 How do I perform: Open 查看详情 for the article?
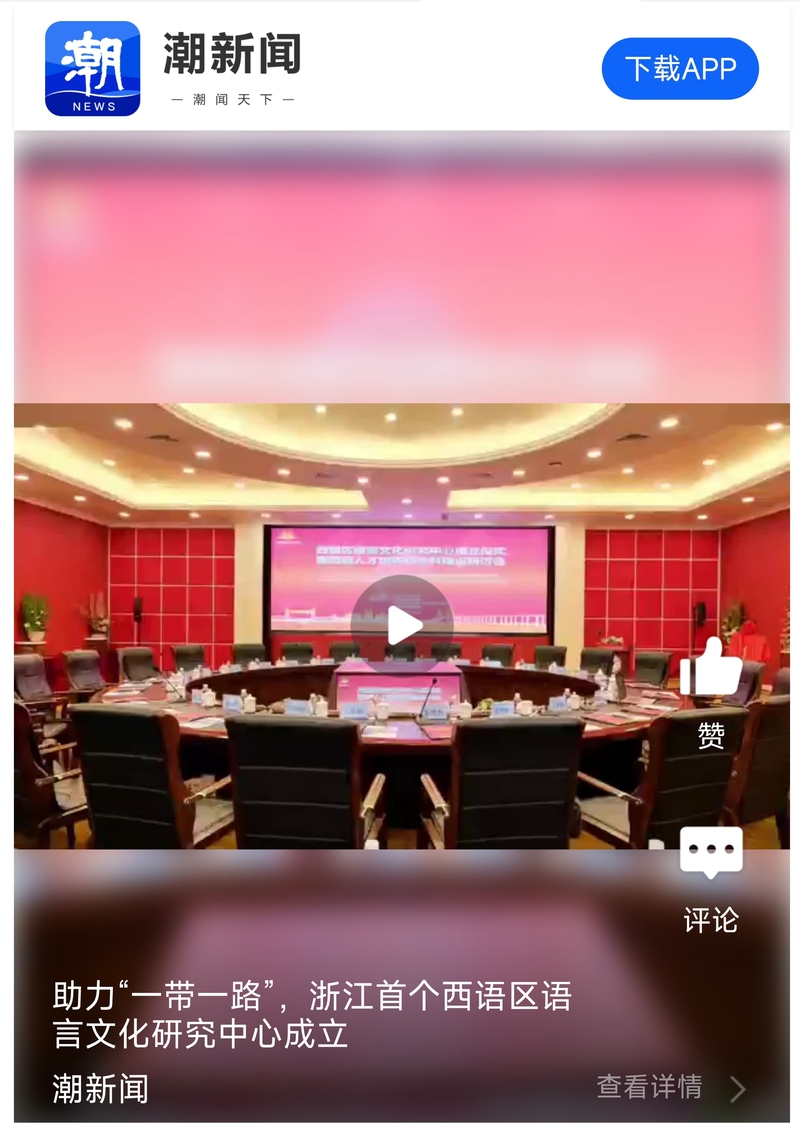[670, 1087]
